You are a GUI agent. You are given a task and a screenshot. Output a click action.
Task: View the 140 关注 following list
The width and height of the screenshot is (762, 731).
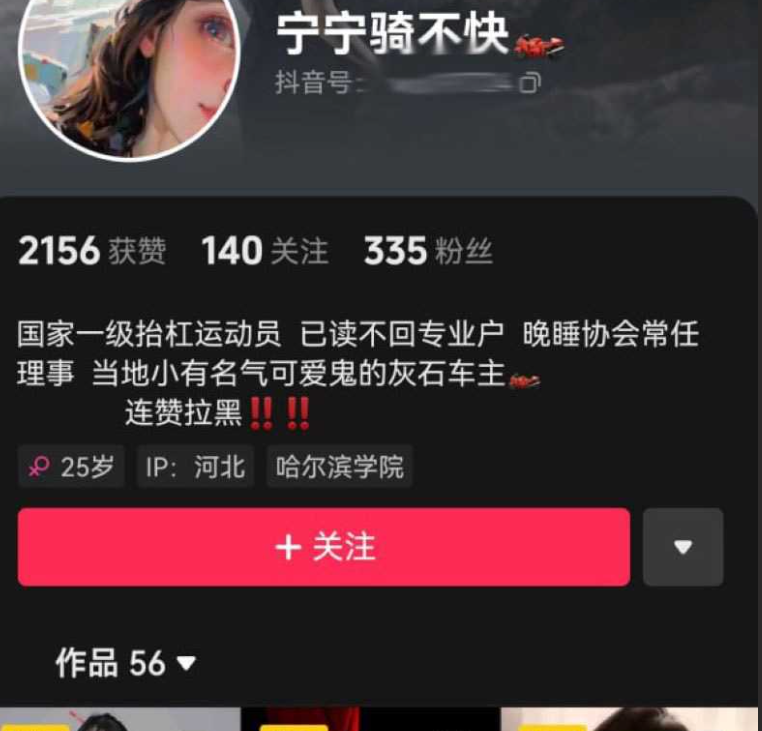(264, 251)
